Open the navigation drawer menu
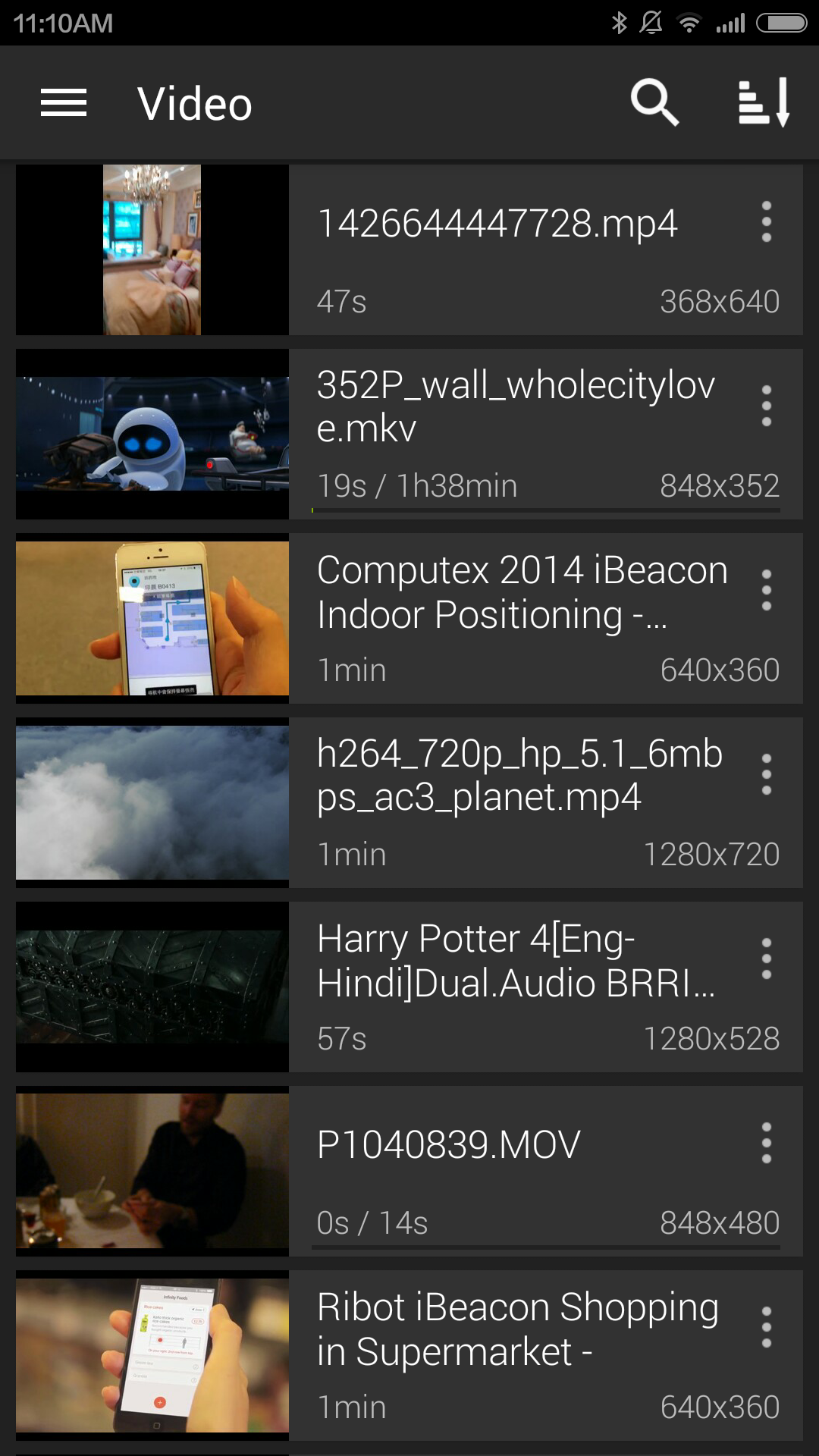This screenshot has height=1456, width=819. pos(64,103)
